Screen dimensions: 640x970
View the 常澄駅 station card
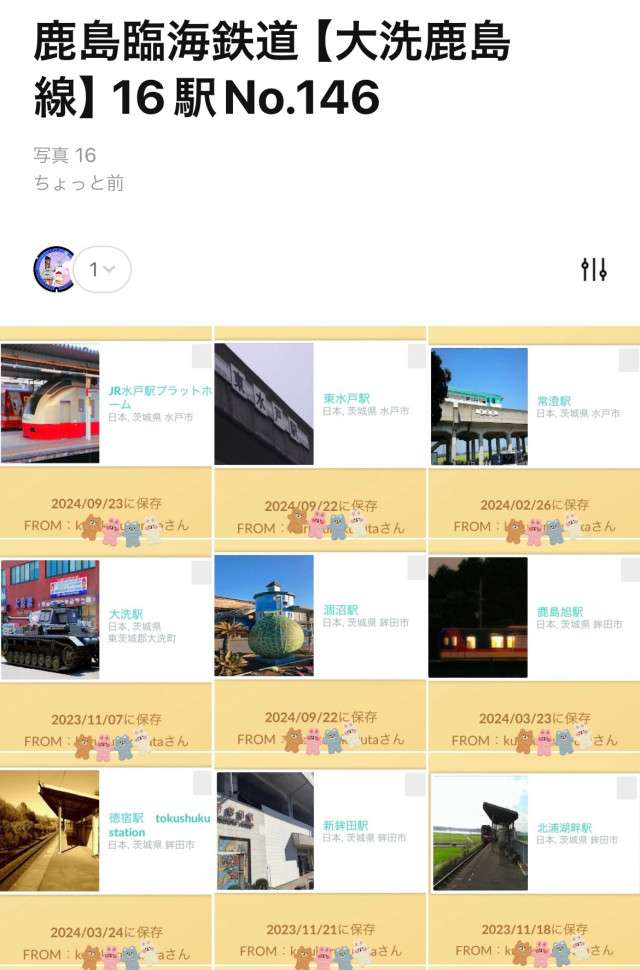point(534,406)
